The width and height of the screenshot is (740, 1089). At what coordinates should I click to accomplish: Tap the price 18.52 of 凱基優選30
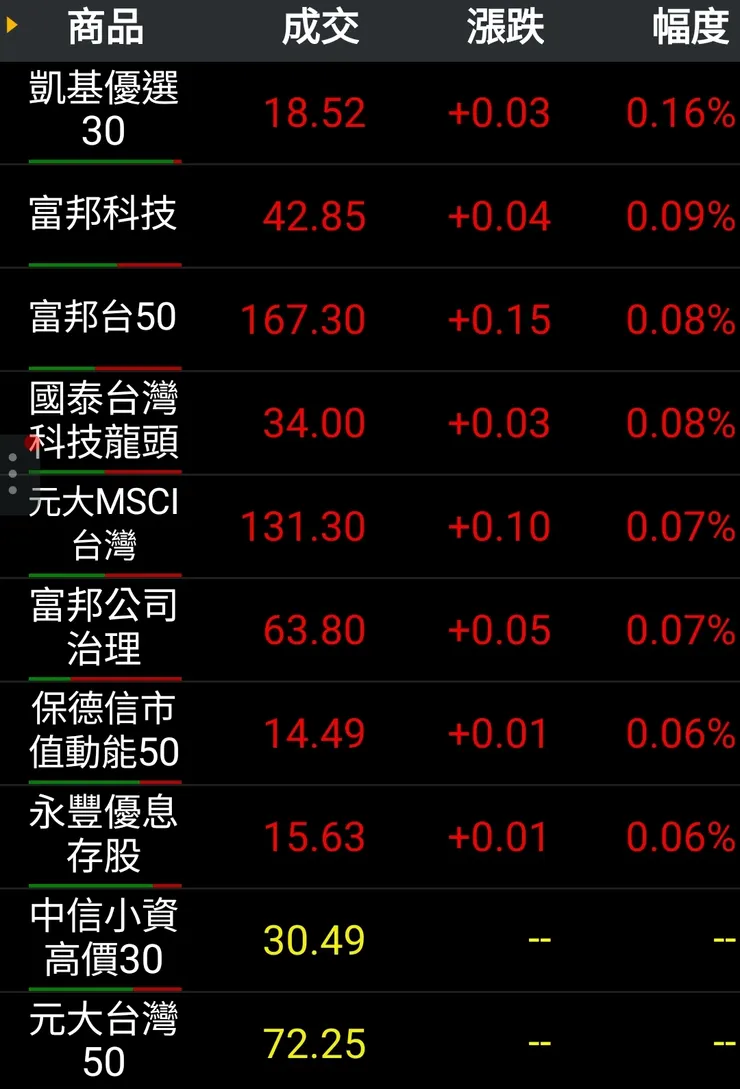[313, 113]
